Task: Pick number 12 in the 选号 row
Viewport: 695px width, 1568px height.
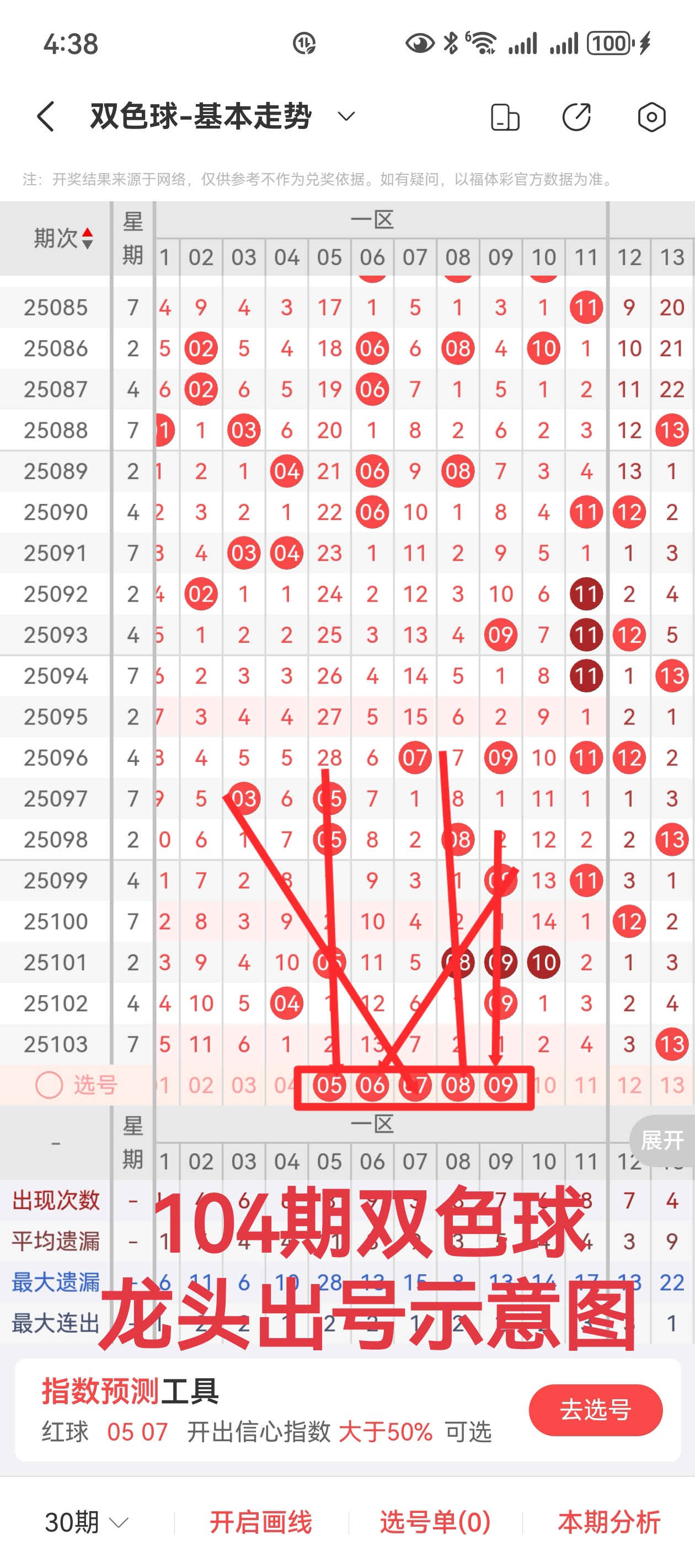Action: pos(629,1084)
